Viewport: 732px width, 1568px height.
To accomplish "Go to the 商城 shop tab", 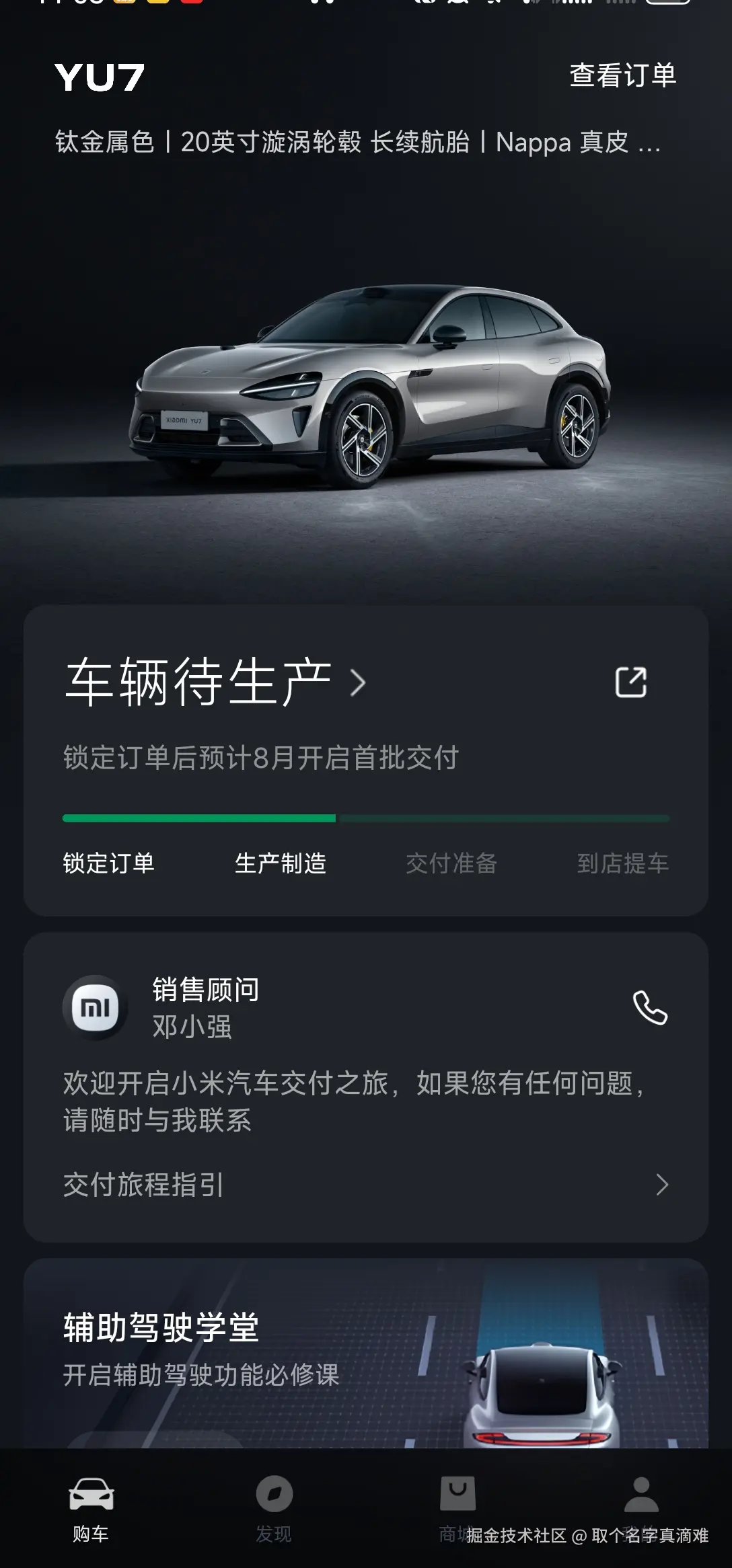I will click(x=457, y=1509).
